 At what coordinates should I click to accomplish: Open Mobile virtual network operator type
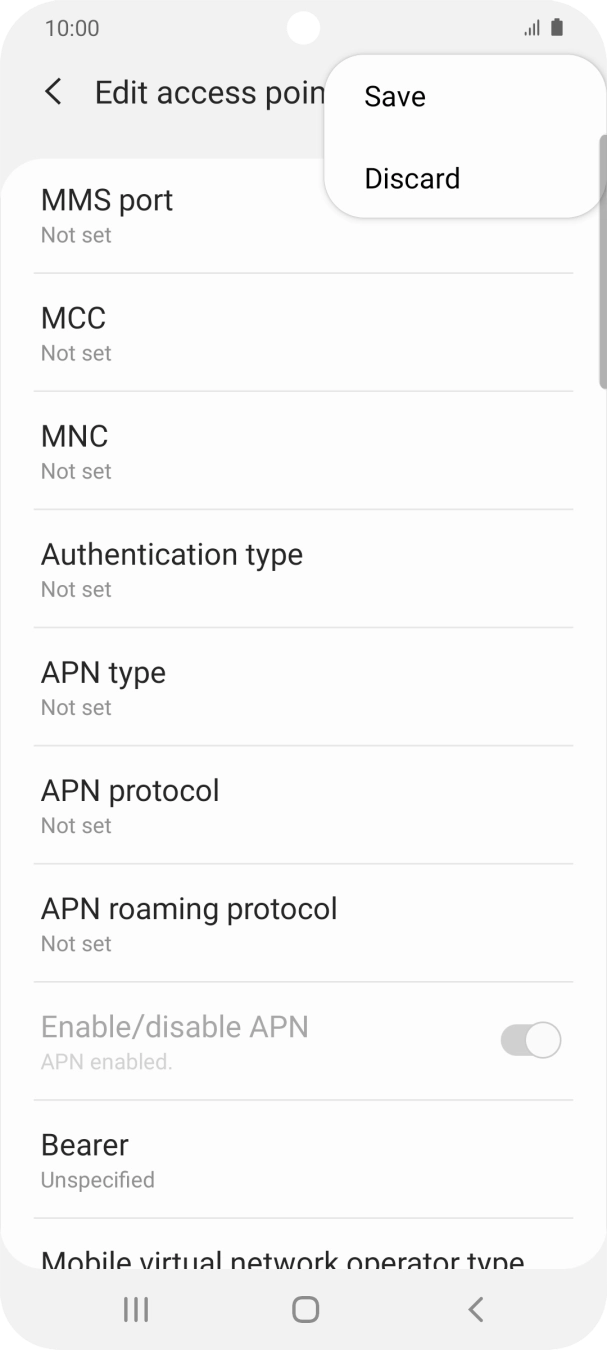(x=282, y=1257)
